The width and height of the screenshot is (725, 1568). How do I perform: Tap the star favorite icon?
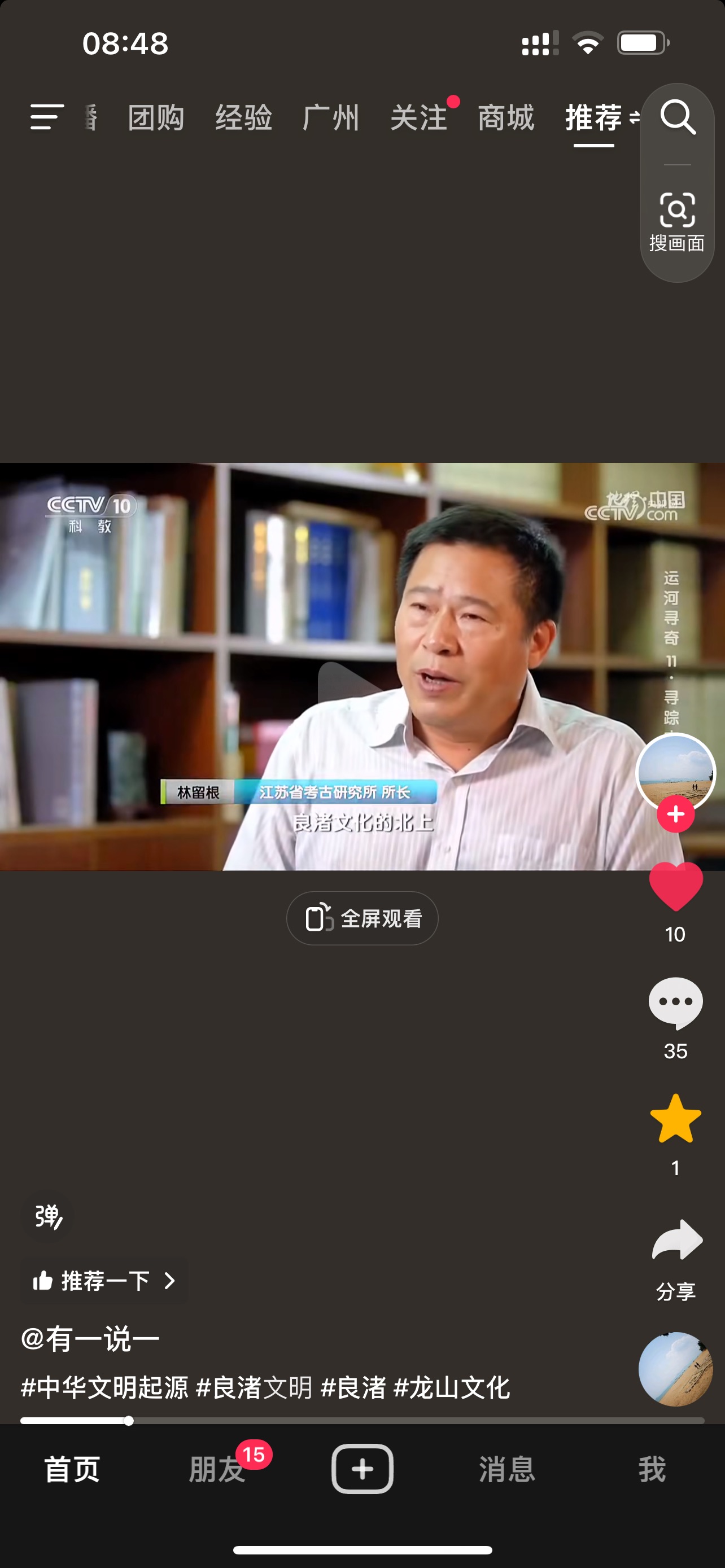tap(675, 1119)
